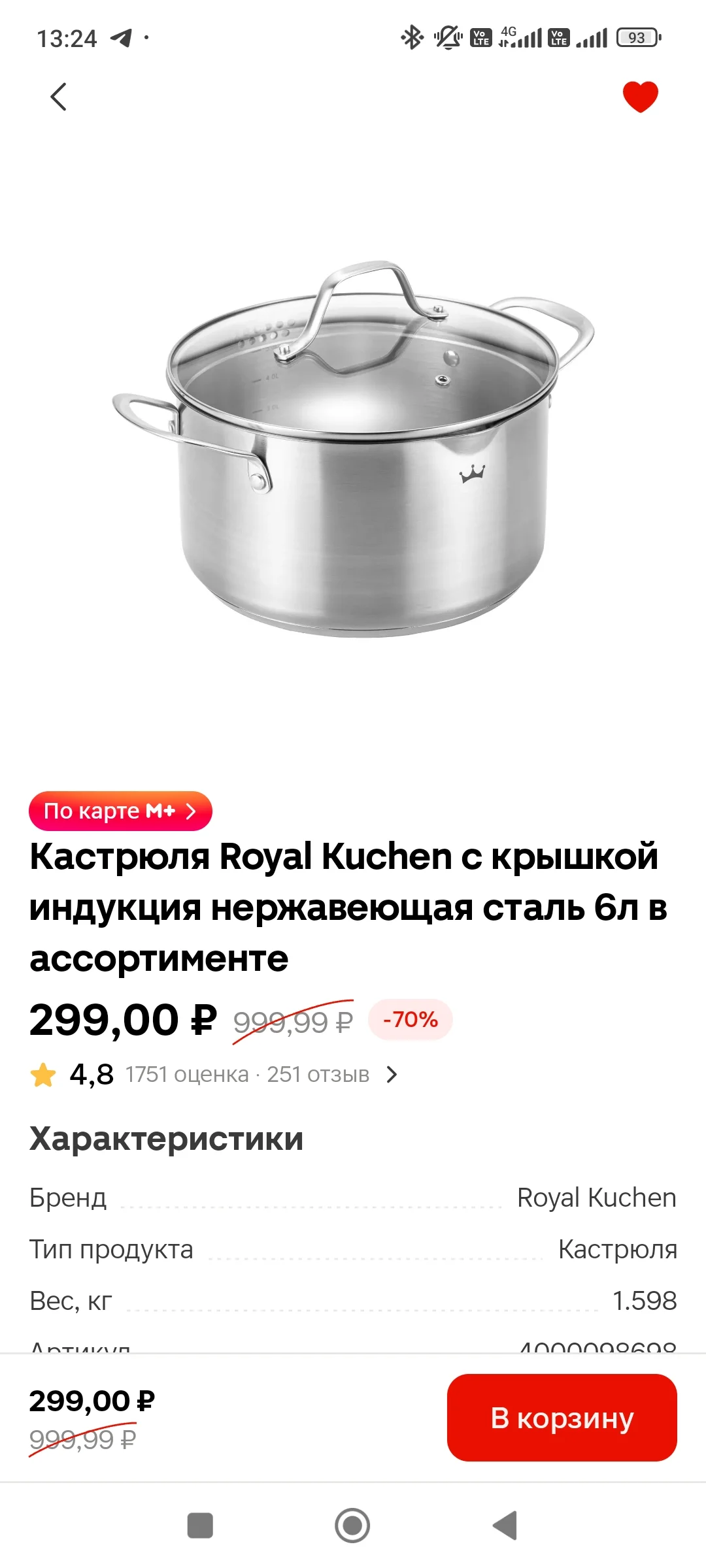
Task: Add the pot with «В корзину» button
Action: coord(562,1418)
